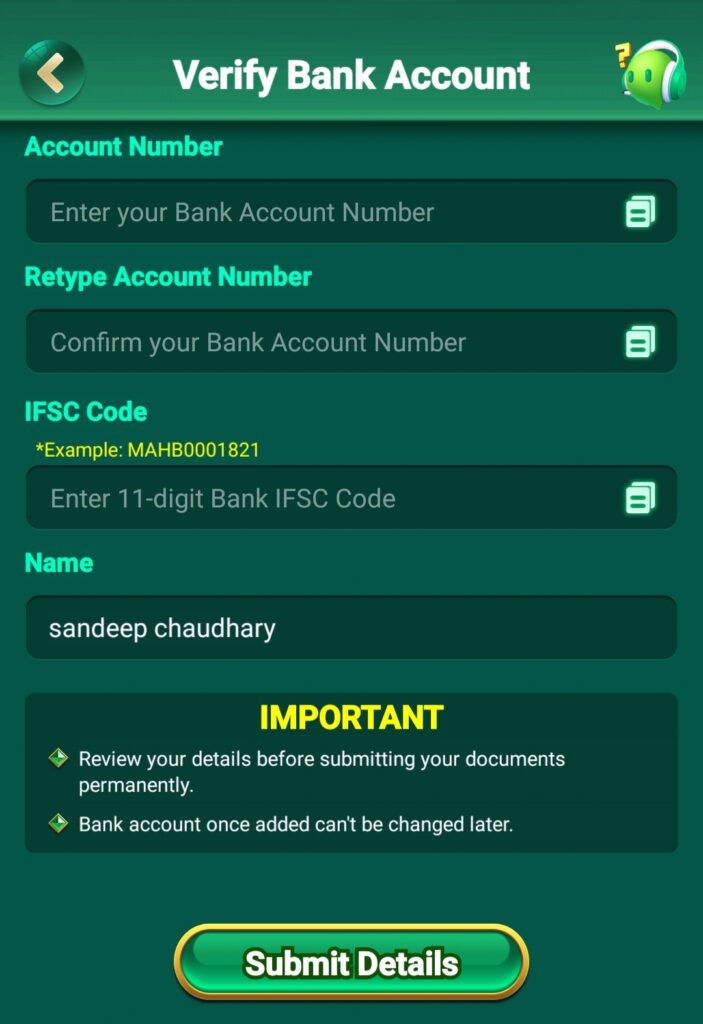Screen dimensions: 703x1024
Task: Paste into the IFSC Code field
Action: pyautogui.click(x=640, y=498)
